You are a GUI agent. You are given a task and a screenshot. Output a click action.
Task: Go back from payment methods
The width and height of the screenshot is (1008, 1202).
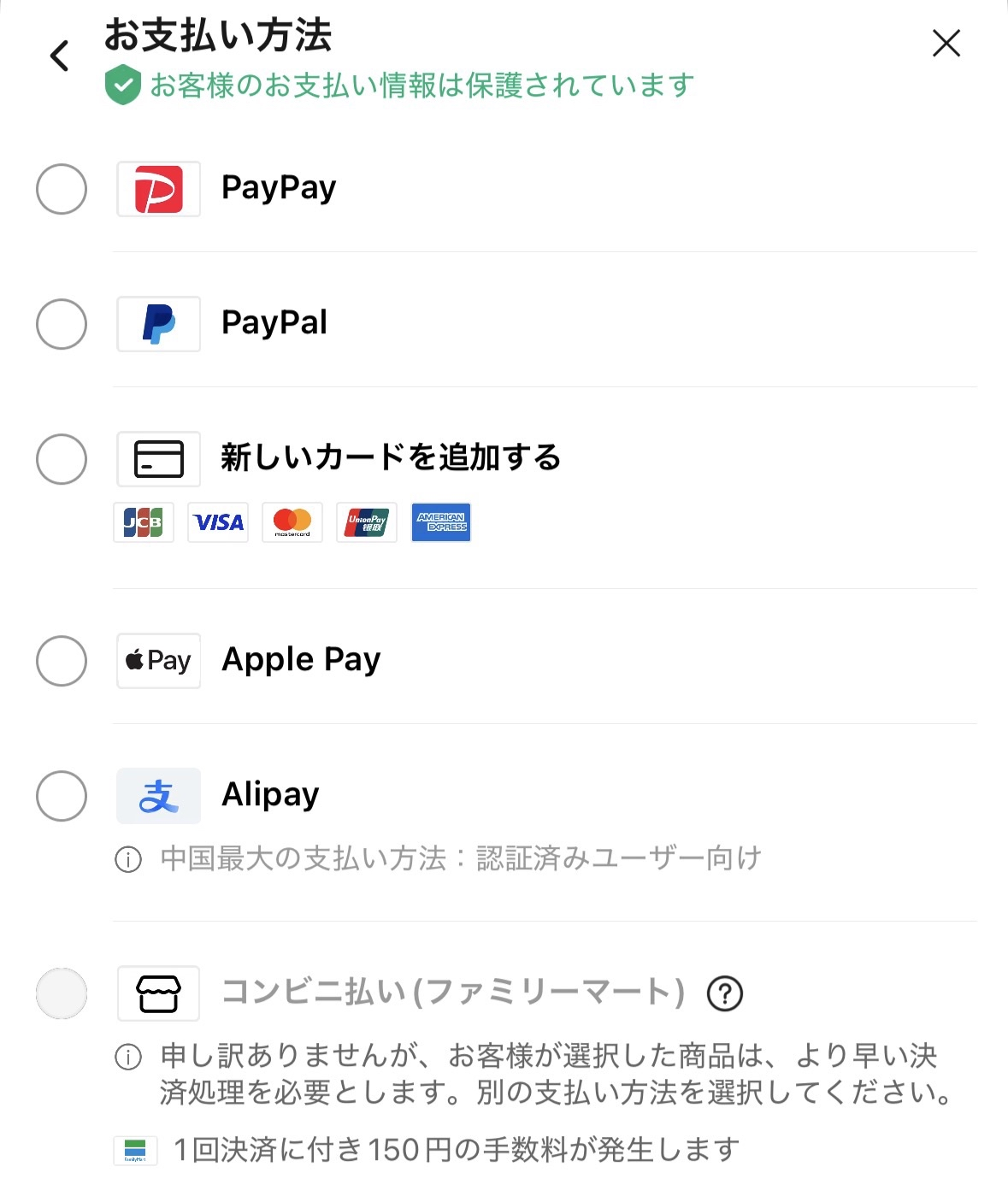[59, 56]
